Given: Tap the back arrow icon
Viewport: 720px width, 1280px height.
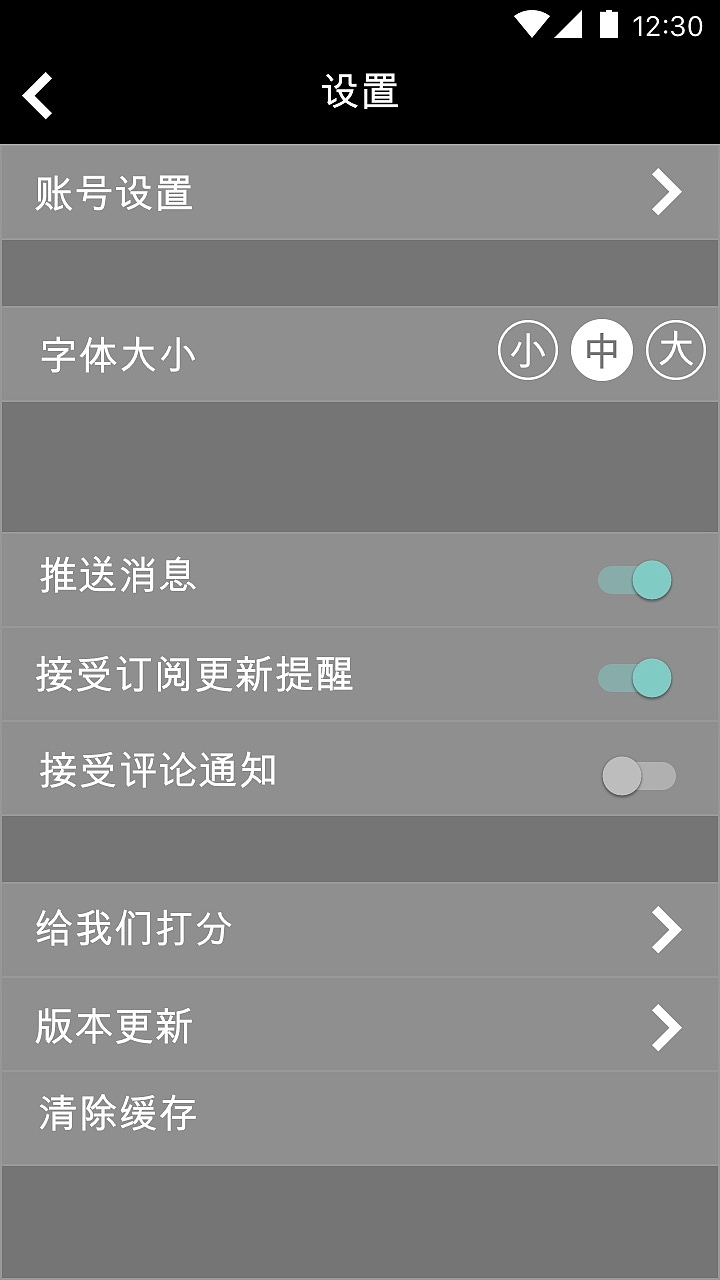Looking at the screenshot, I should 37,96.
